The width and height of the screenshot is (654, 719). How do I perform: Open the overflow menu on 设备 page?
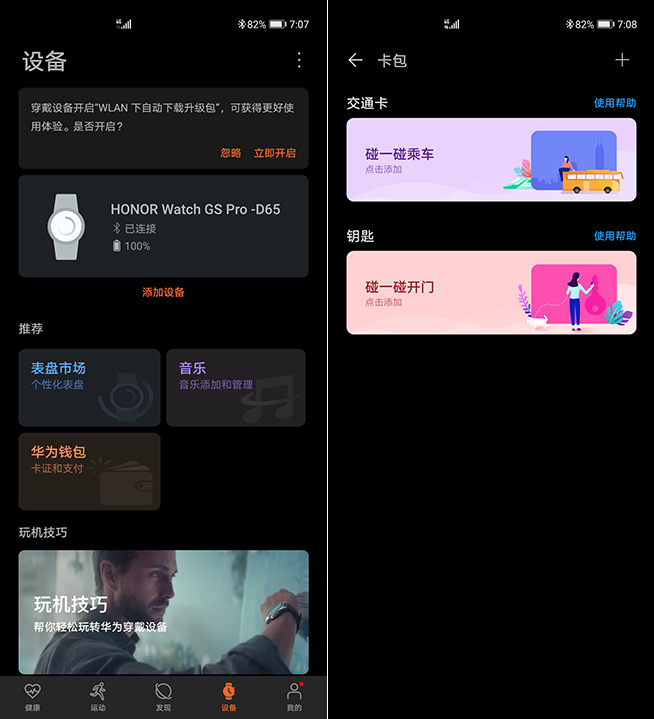pos(298,61)
